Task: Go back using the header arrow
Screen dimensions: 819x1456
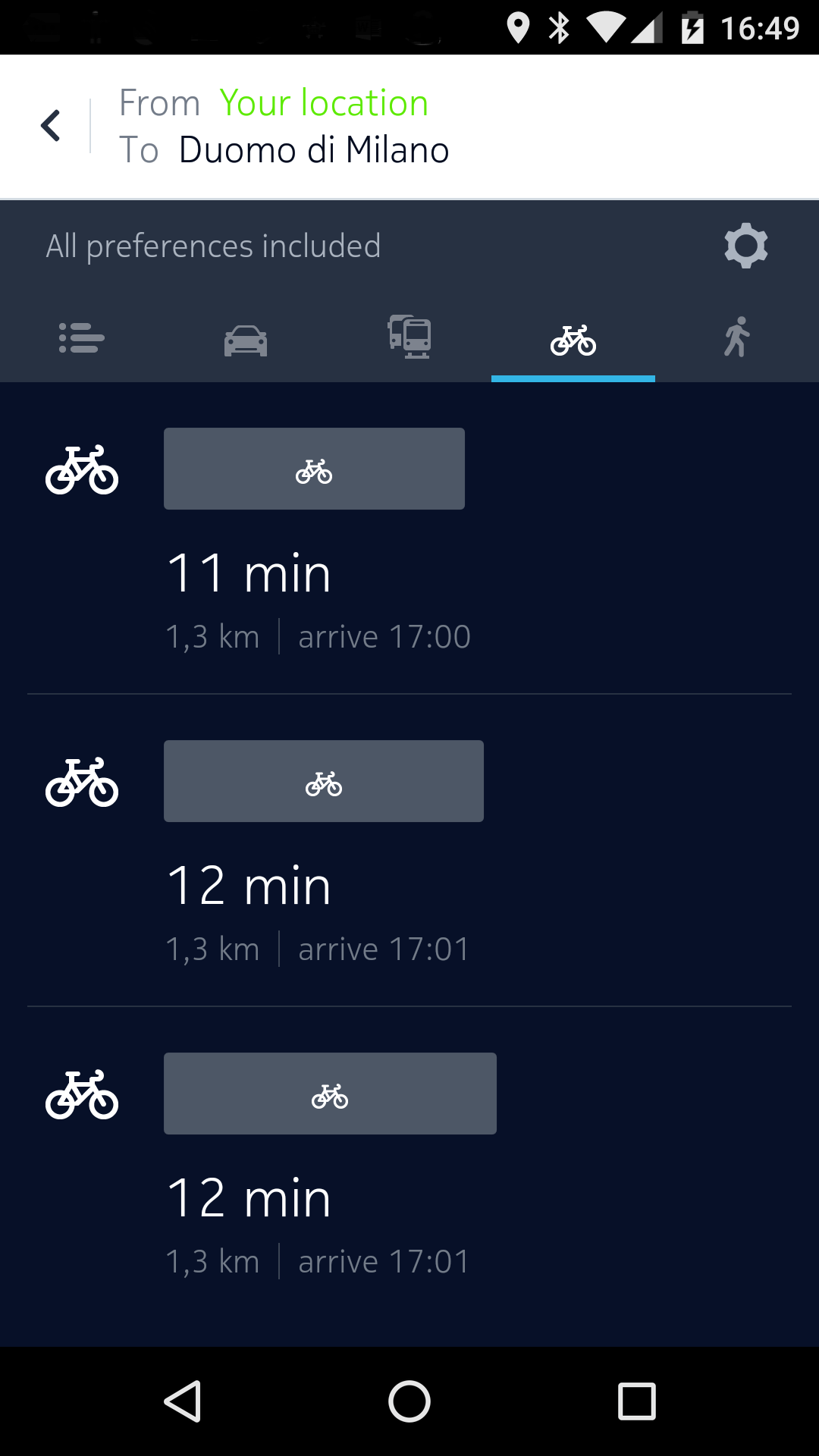Action: pyautogui.click(x=51, y=126)
